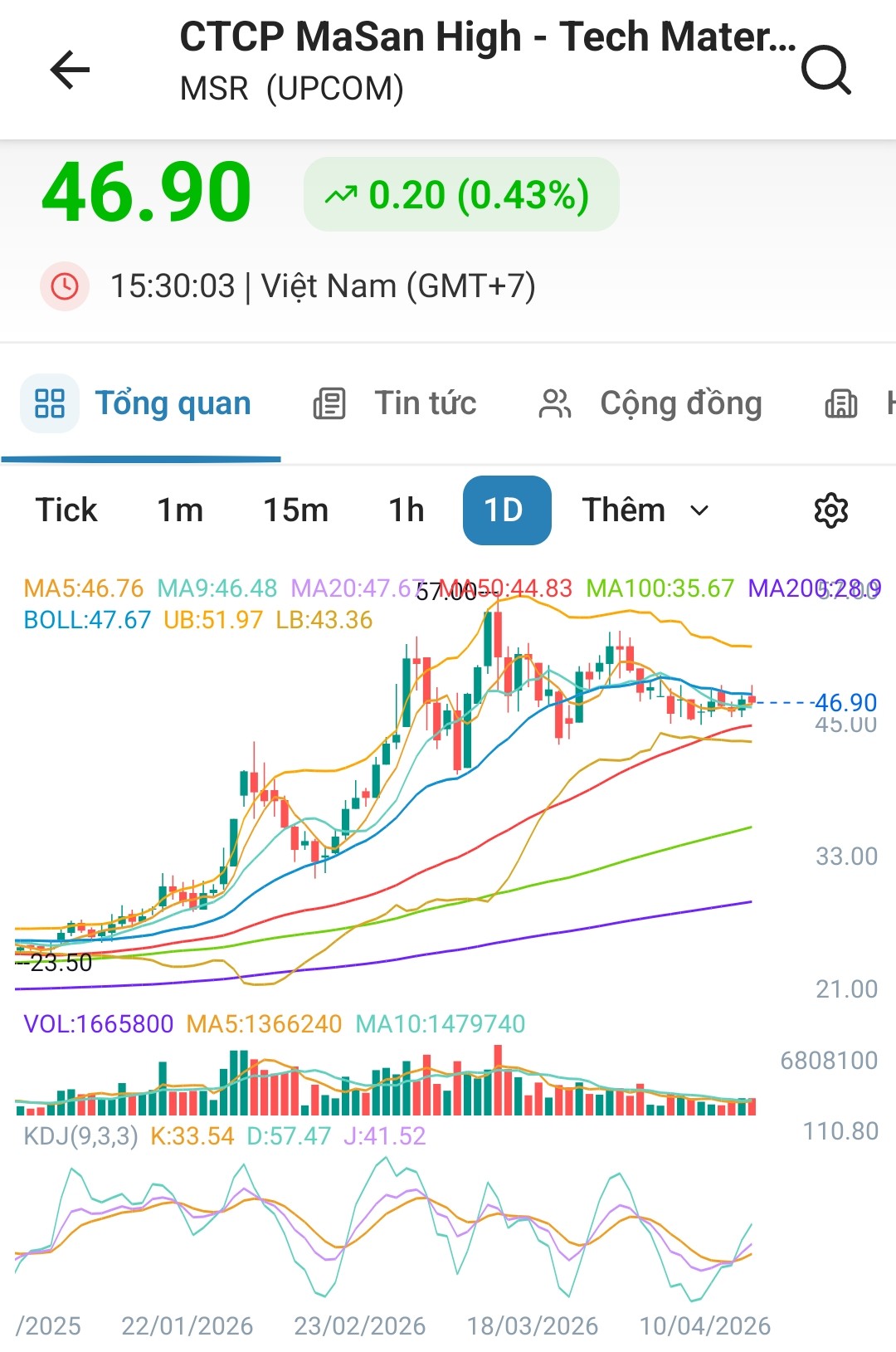
Task: Select the 1h chart interval
Action: (x=407, y=510)
